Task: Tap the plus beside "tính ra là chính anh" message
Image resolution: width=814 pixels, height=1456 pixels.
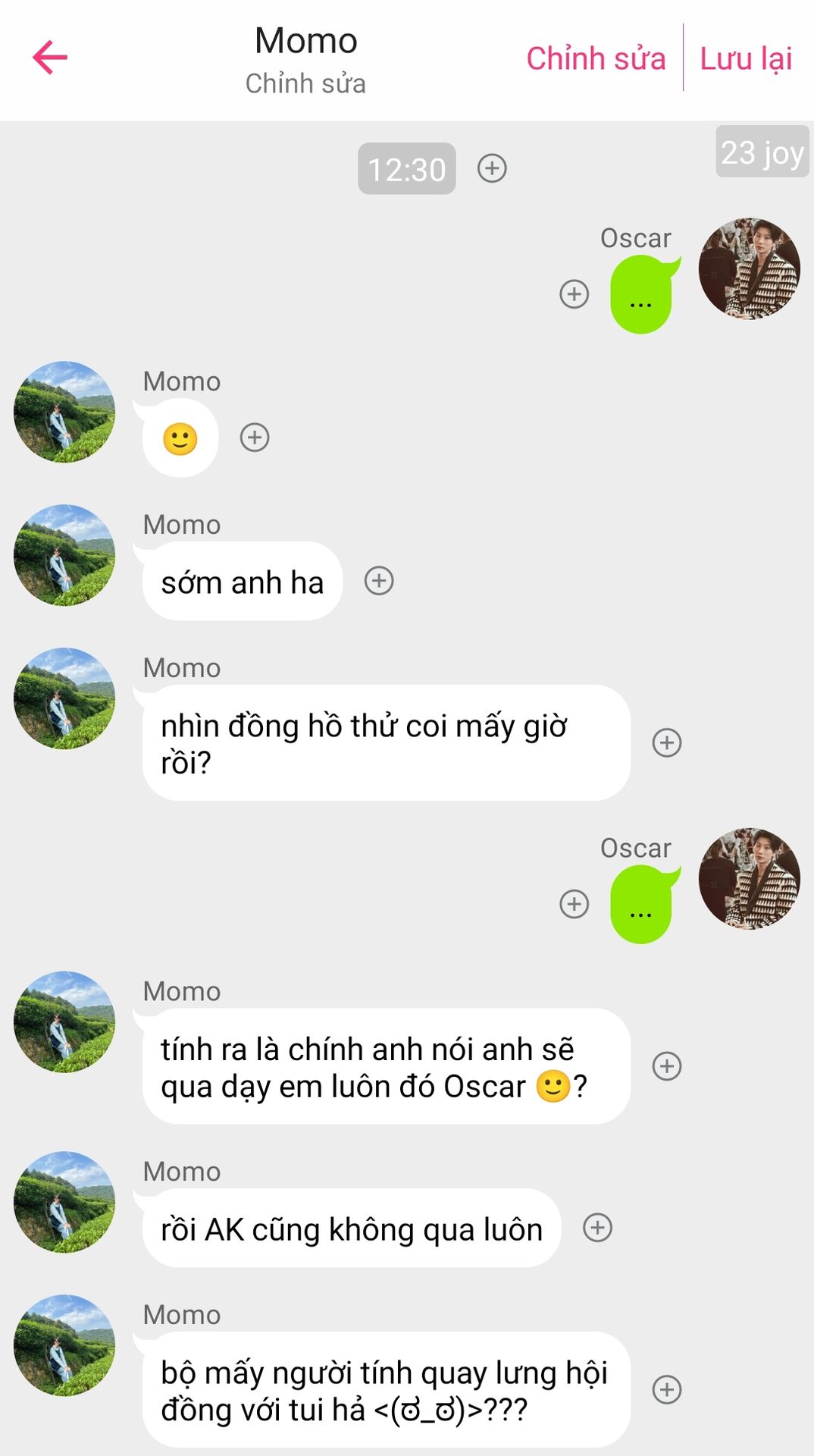Action: point(667,1066)
